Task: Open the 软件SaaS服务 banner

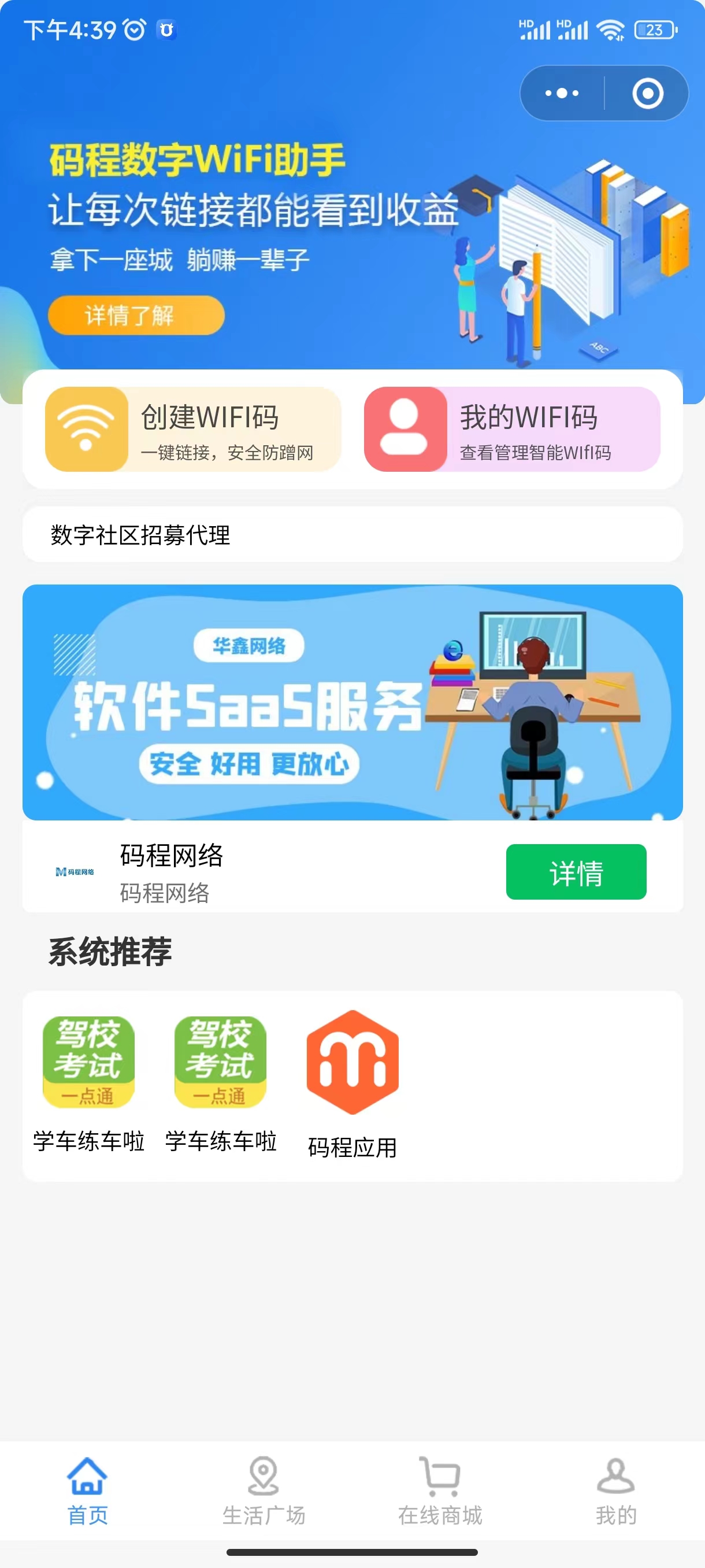Action: pyautogui.click(x=352, y=702)
